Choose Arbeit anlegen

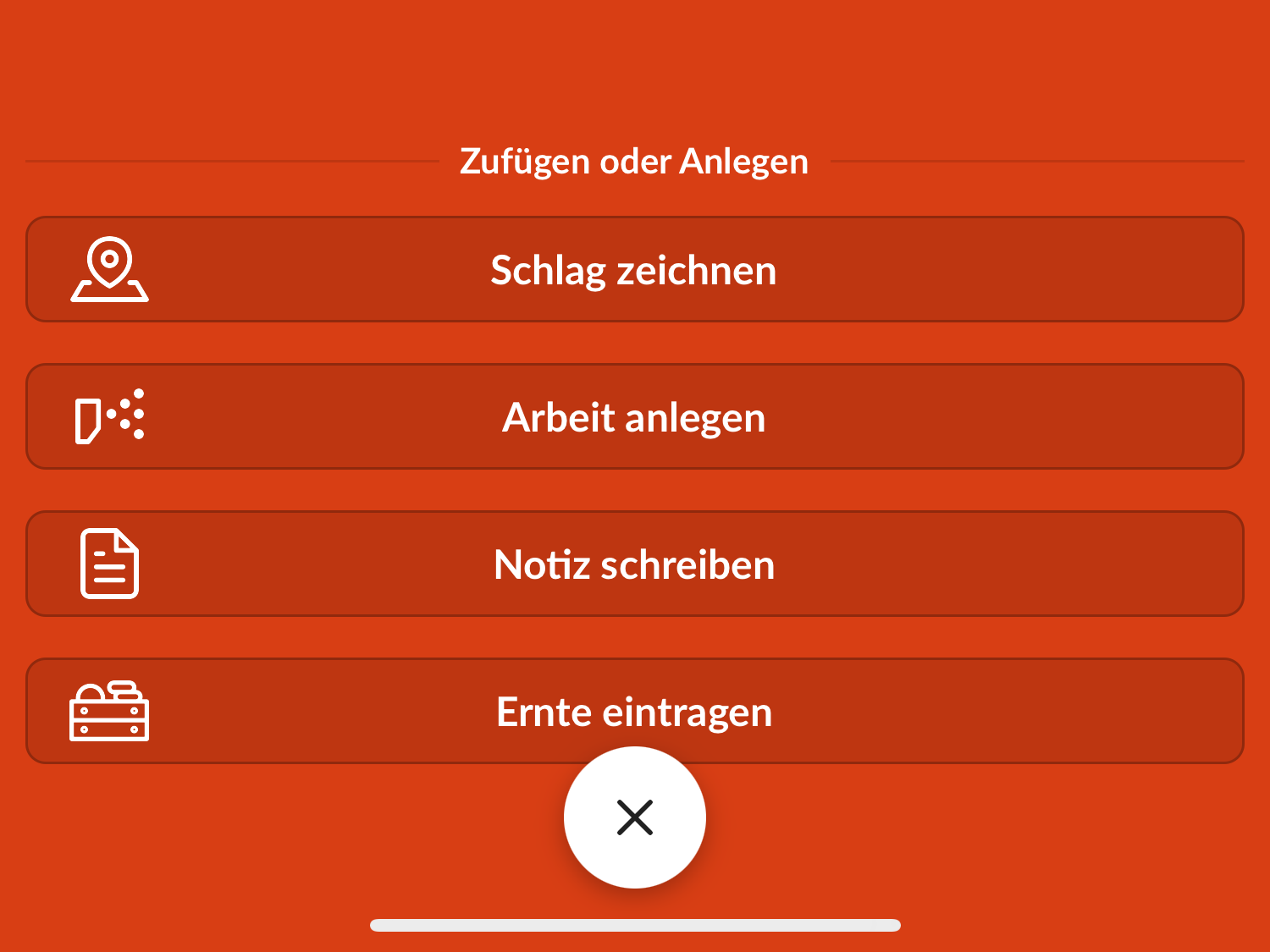coord(633,417)
